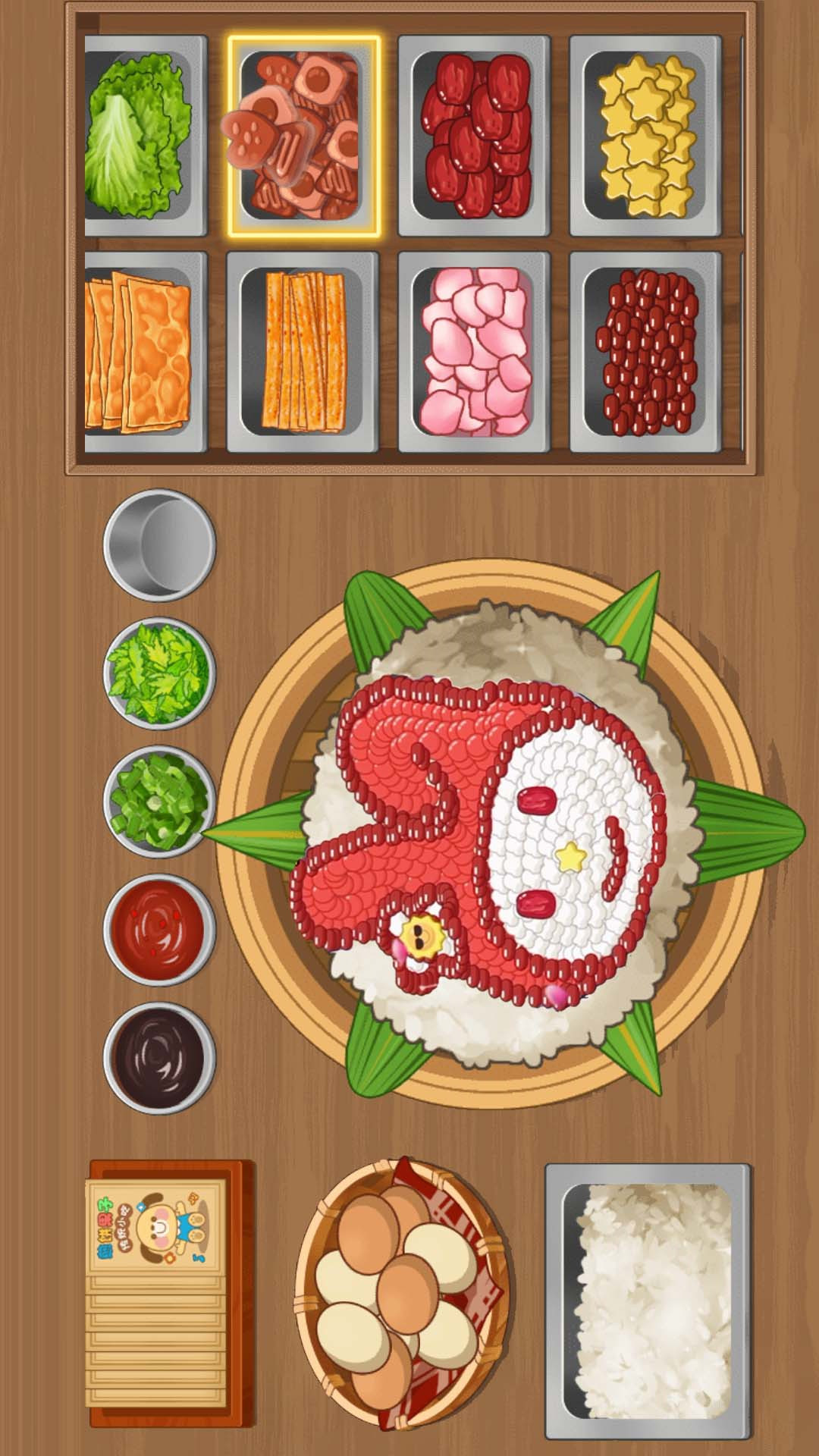Pick the red chili sauce bowl
The height and width of the screenshot is (1456, 819).
coord(159,930)
